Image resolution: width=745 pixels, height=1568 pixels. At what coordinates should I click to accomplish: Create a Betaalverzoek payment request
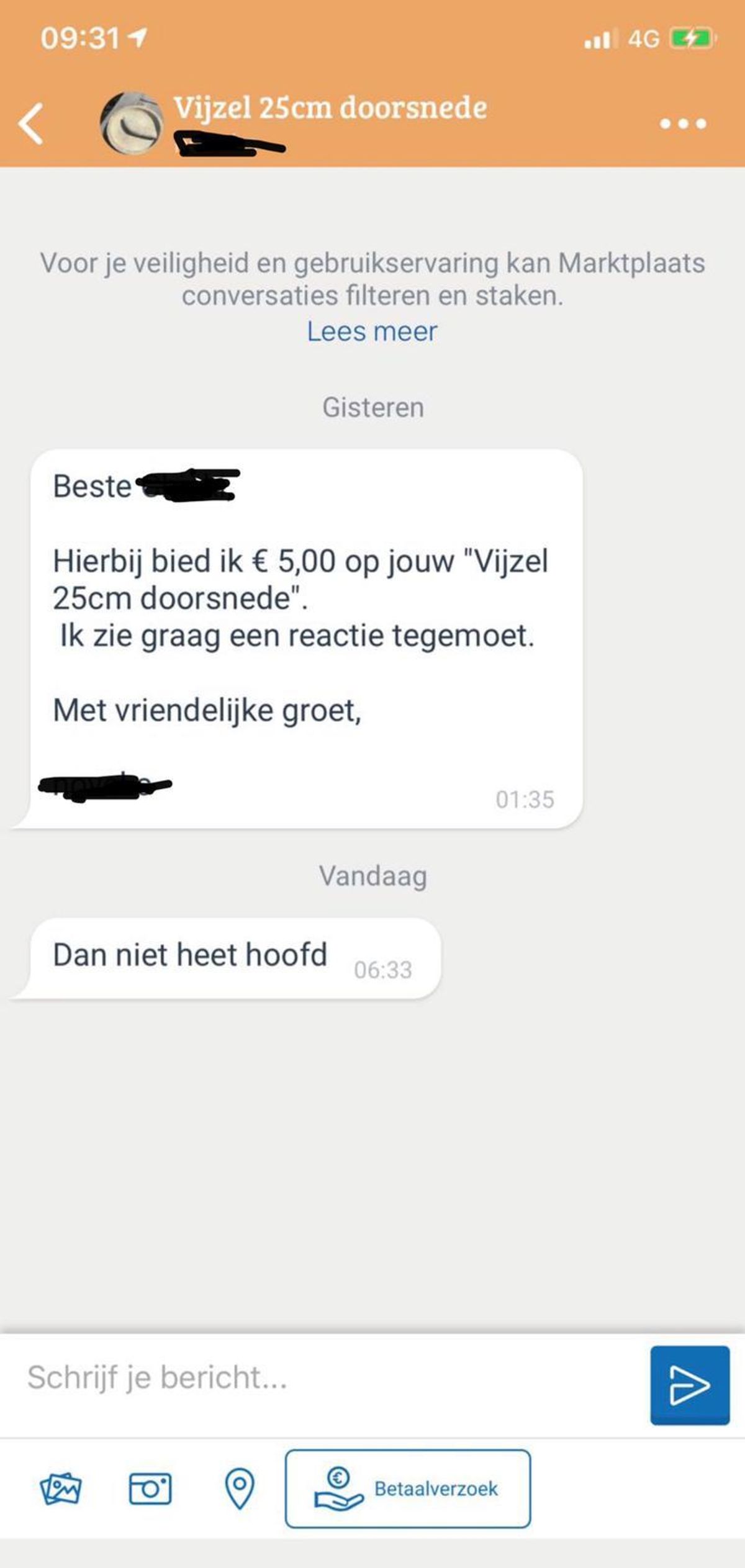pyautogui.click(x=407, y=1489)
